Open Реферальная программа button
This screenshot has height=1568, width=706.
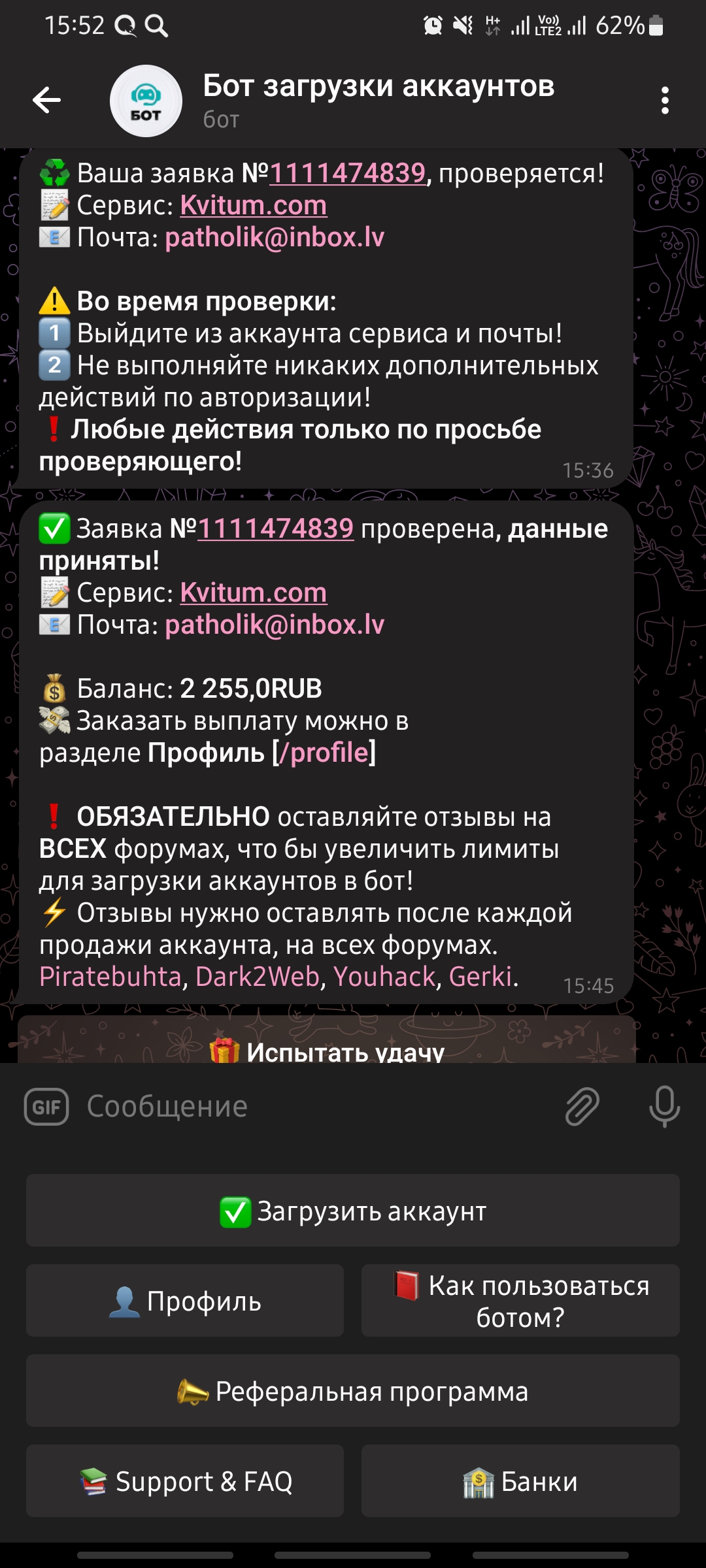[x=353, y=1391]
